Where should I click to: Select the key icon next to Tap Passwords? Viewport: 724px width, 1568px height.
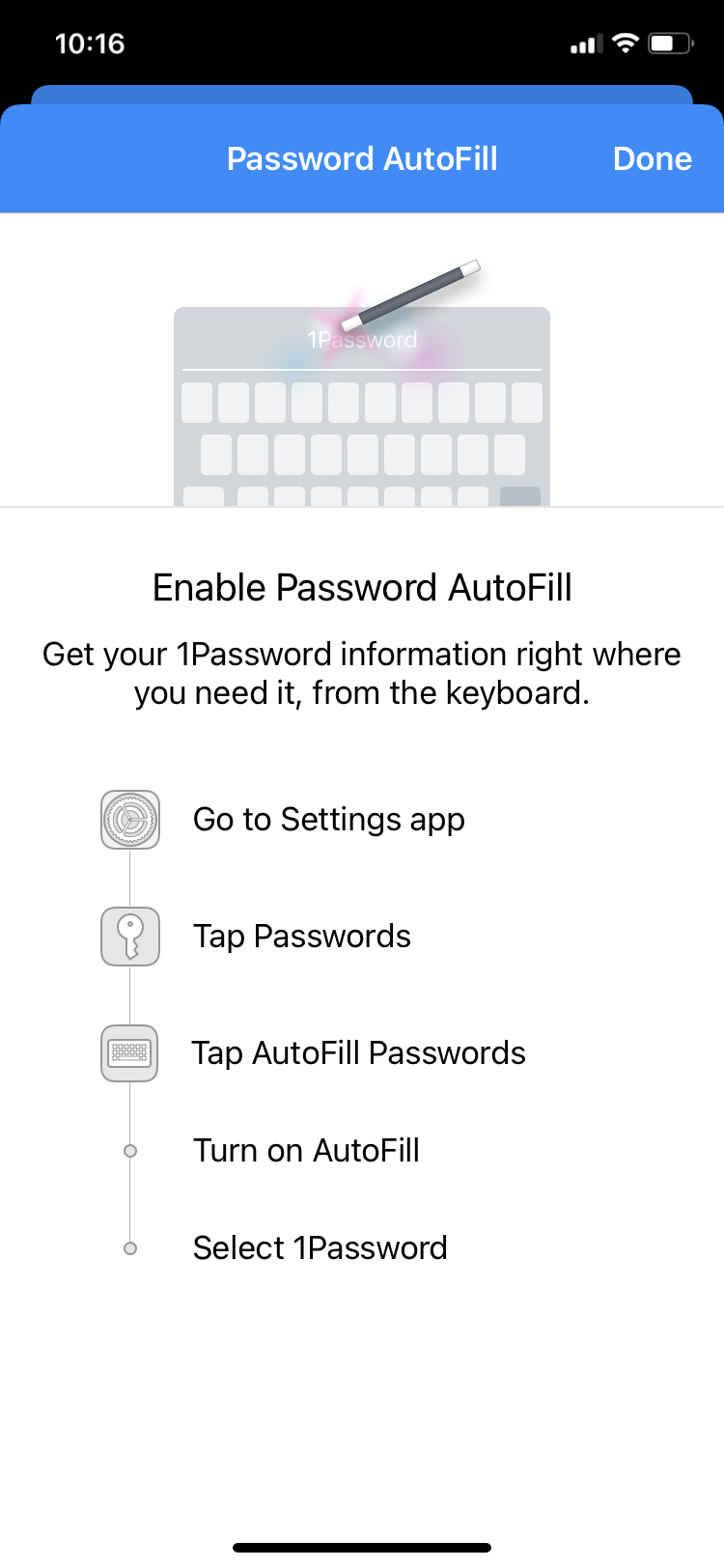click(x=129, y=936)
